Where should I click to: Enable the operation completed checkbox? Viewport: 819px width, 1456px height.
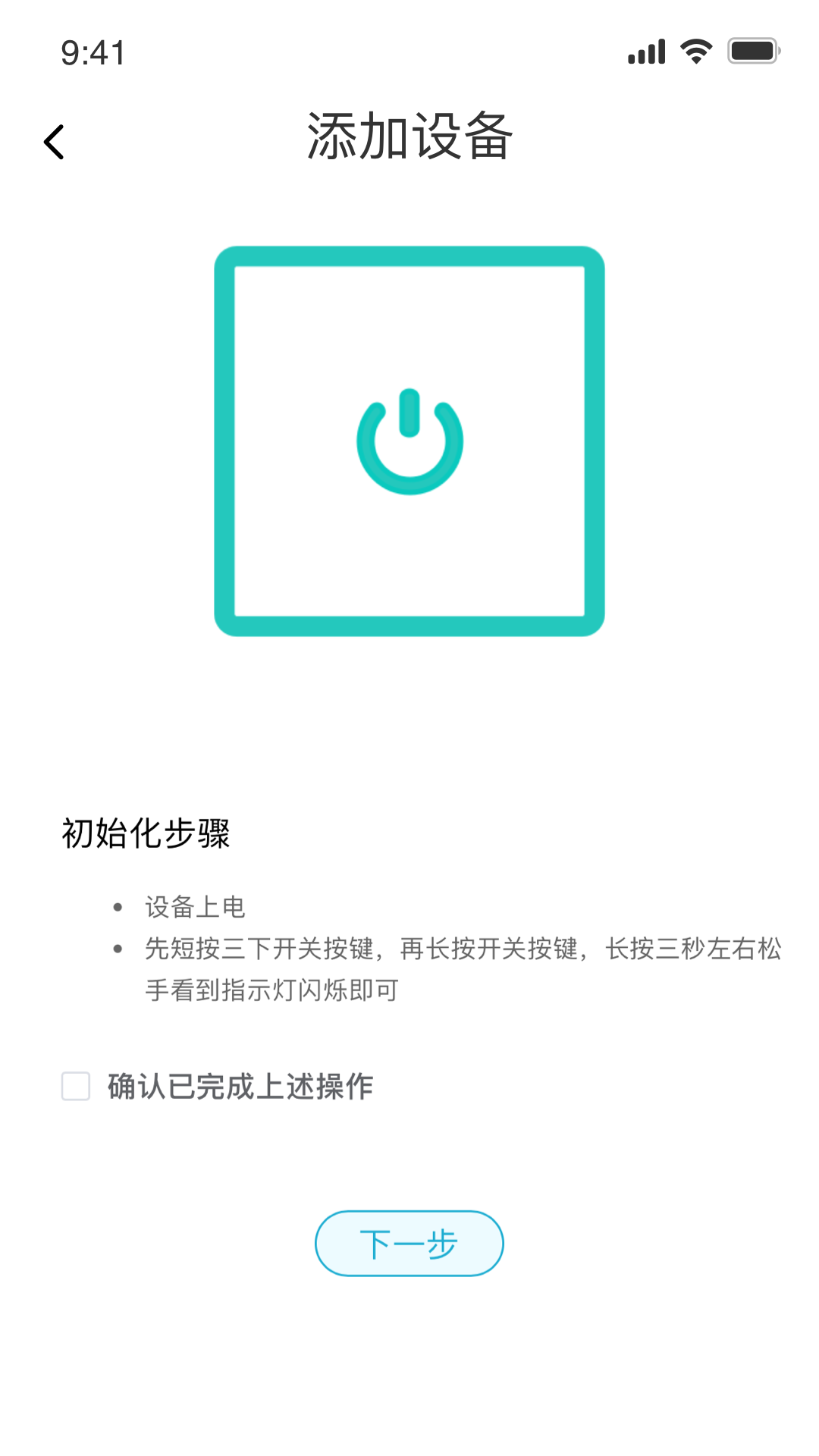pos(76,1086)
